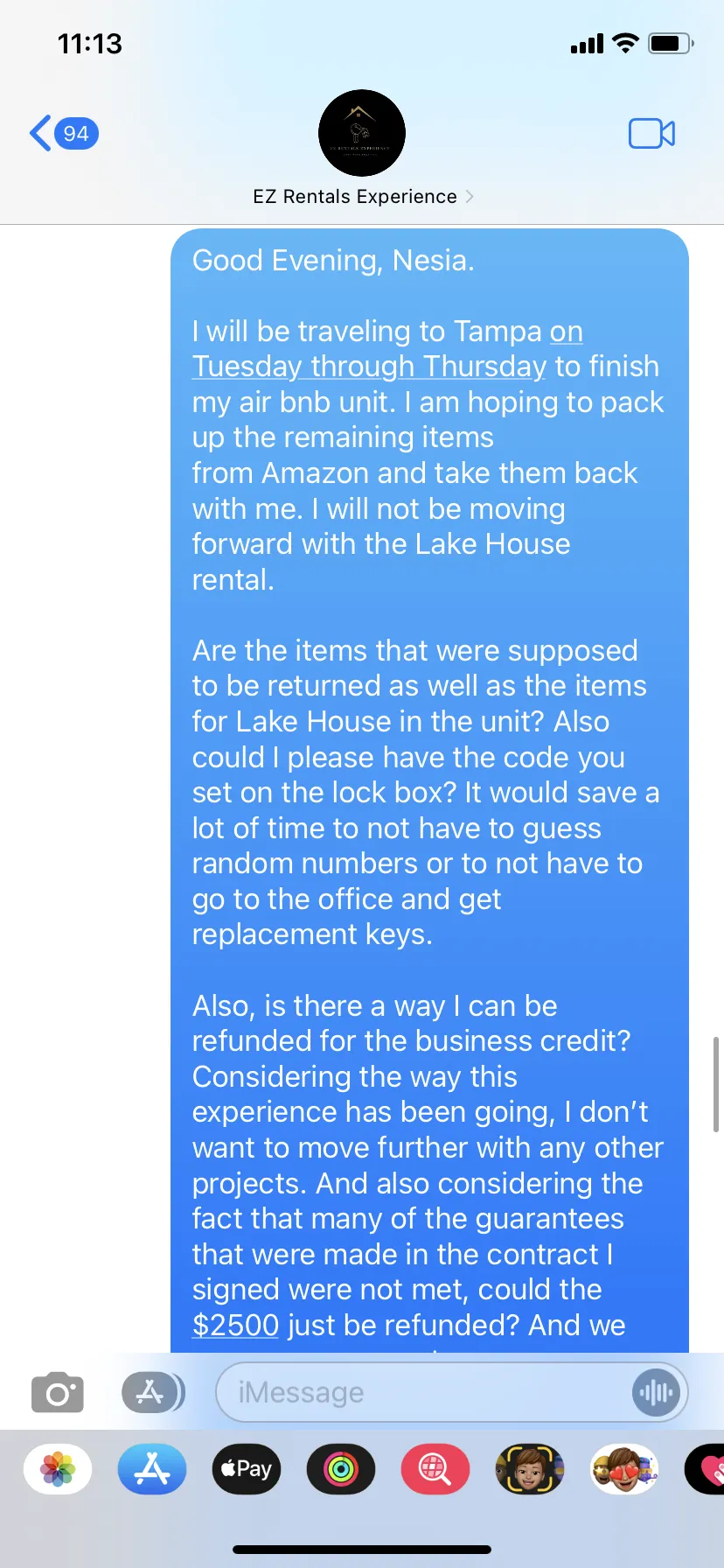Record an audio message

click(x=656, y=1392)
